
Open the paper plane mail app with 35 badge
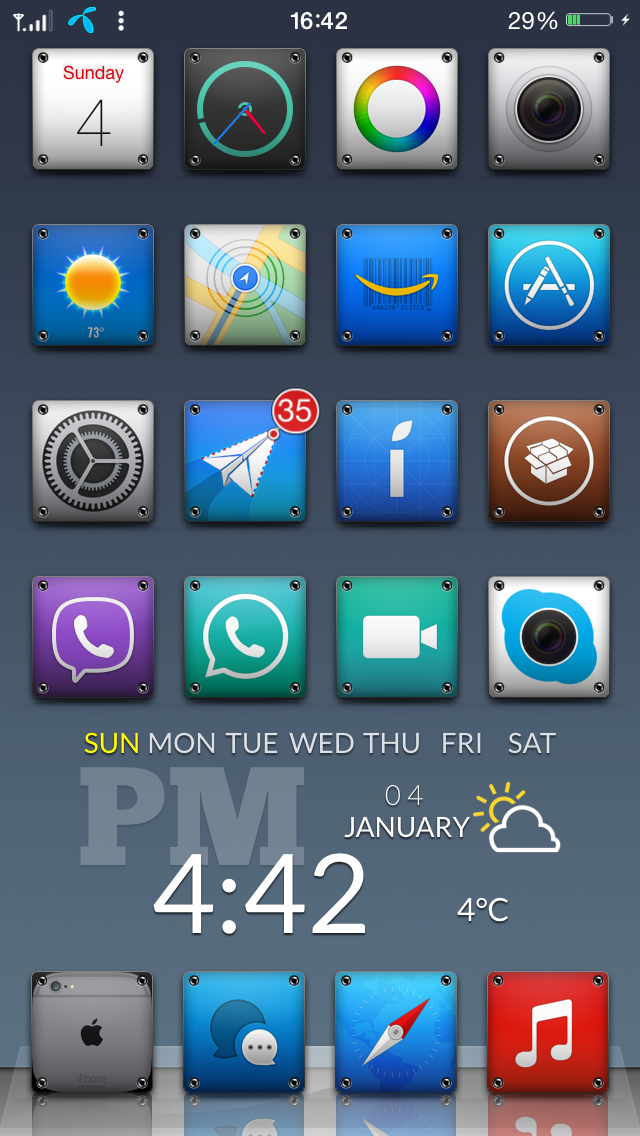click(245, 461)
